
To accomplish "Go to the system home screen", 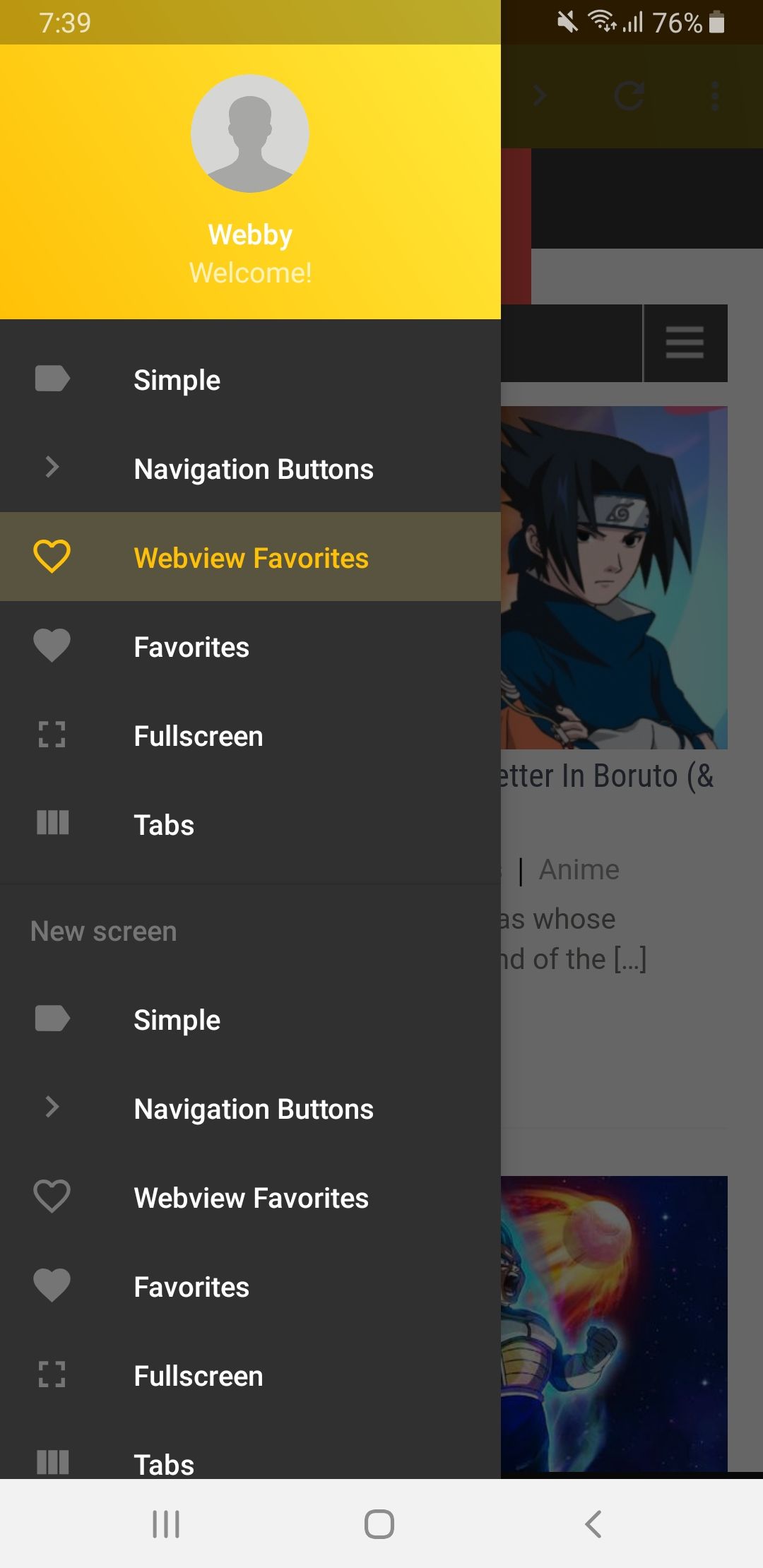I will 379,1524.
